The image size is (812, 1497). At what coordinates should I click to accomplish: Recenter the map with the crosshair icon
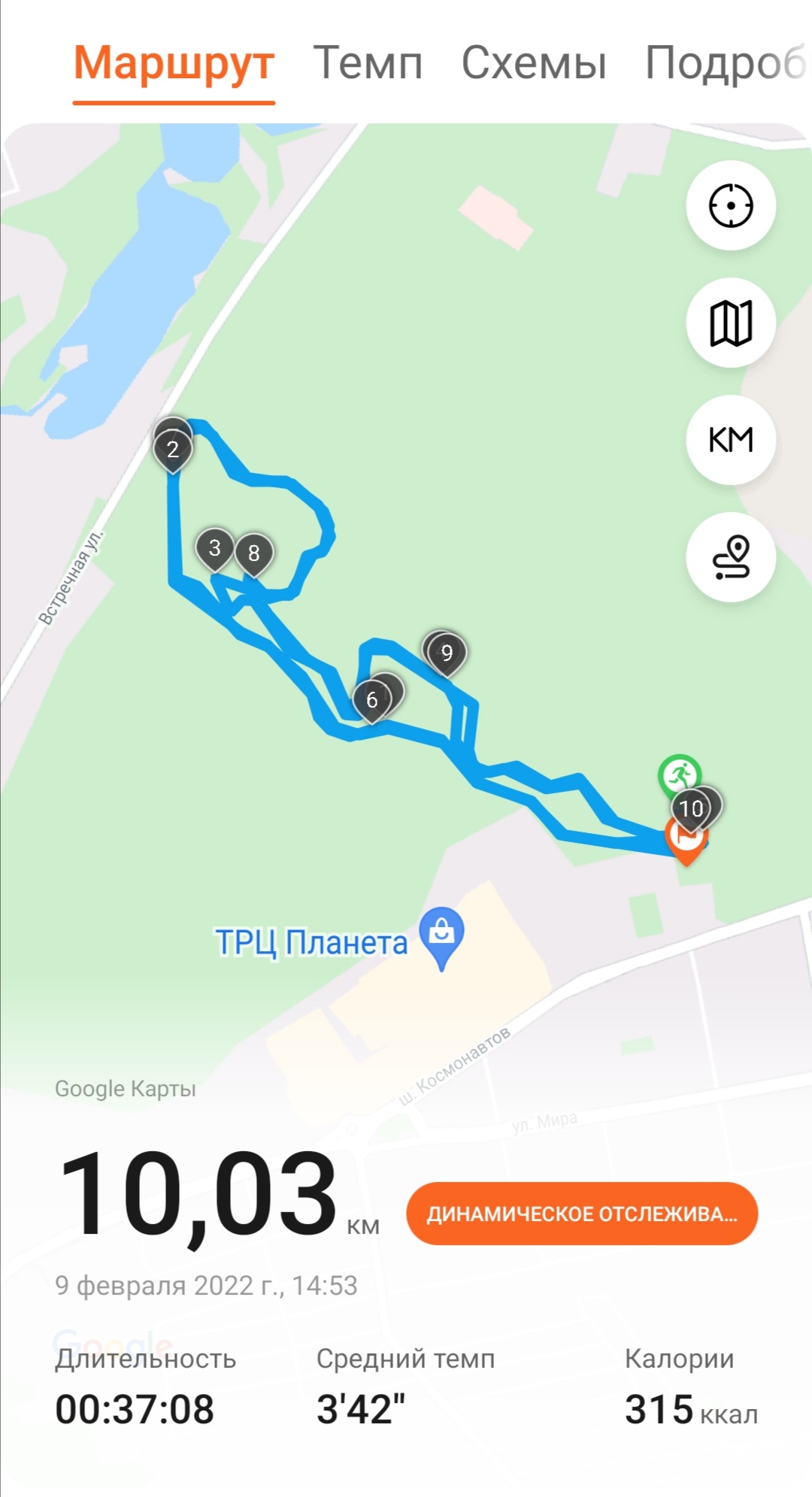pos(731,205)
